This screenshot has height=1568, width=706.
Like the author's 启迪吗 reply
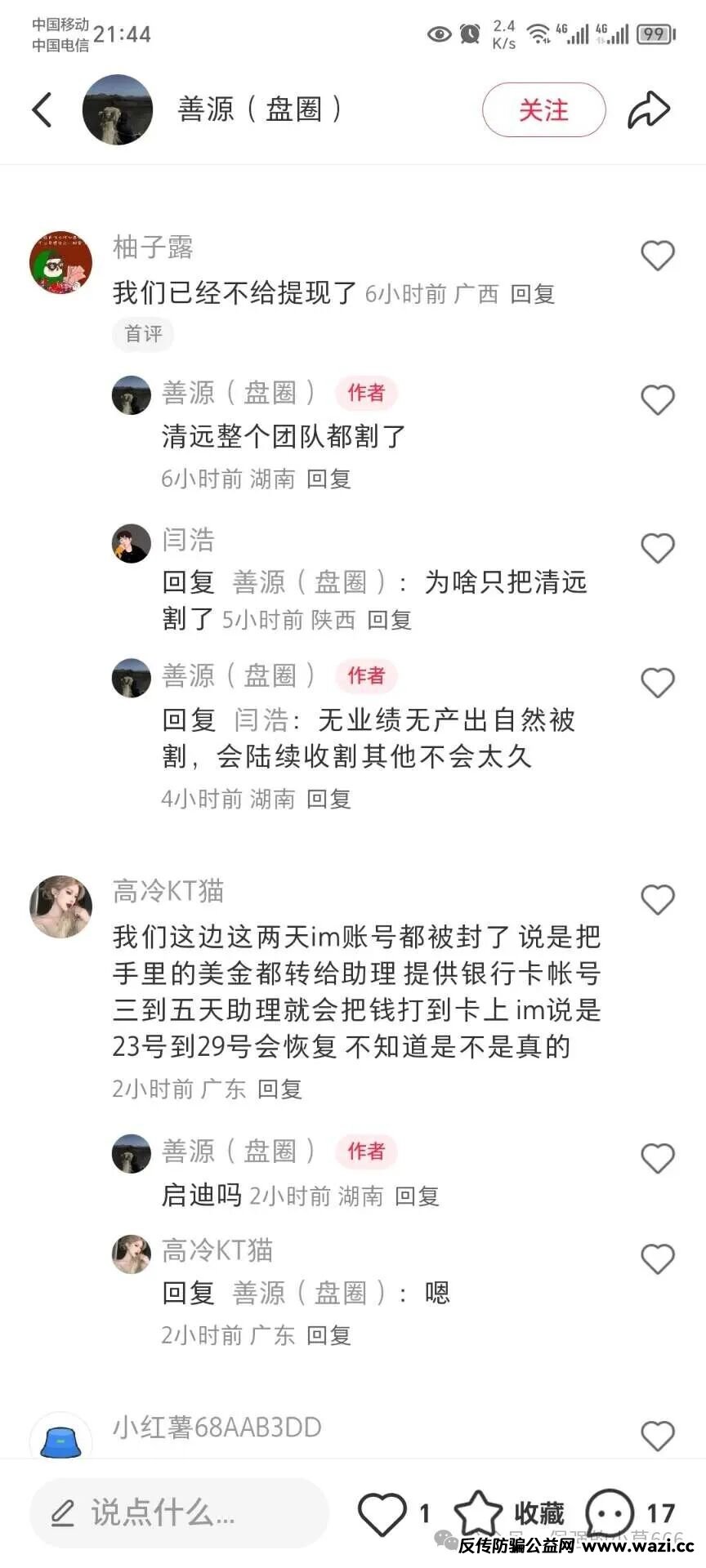[658, 1158]
